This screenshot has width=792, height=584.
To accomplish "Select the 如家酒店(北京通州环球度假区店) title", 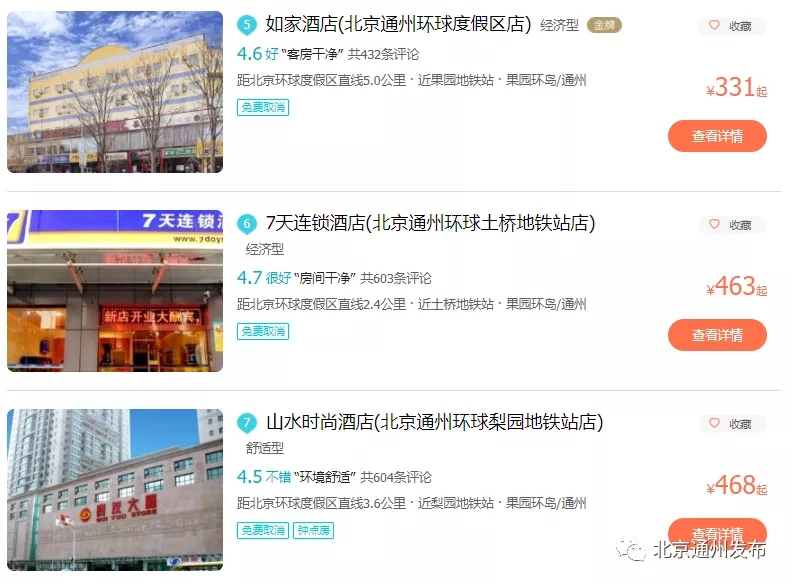I will pos(398,25).
